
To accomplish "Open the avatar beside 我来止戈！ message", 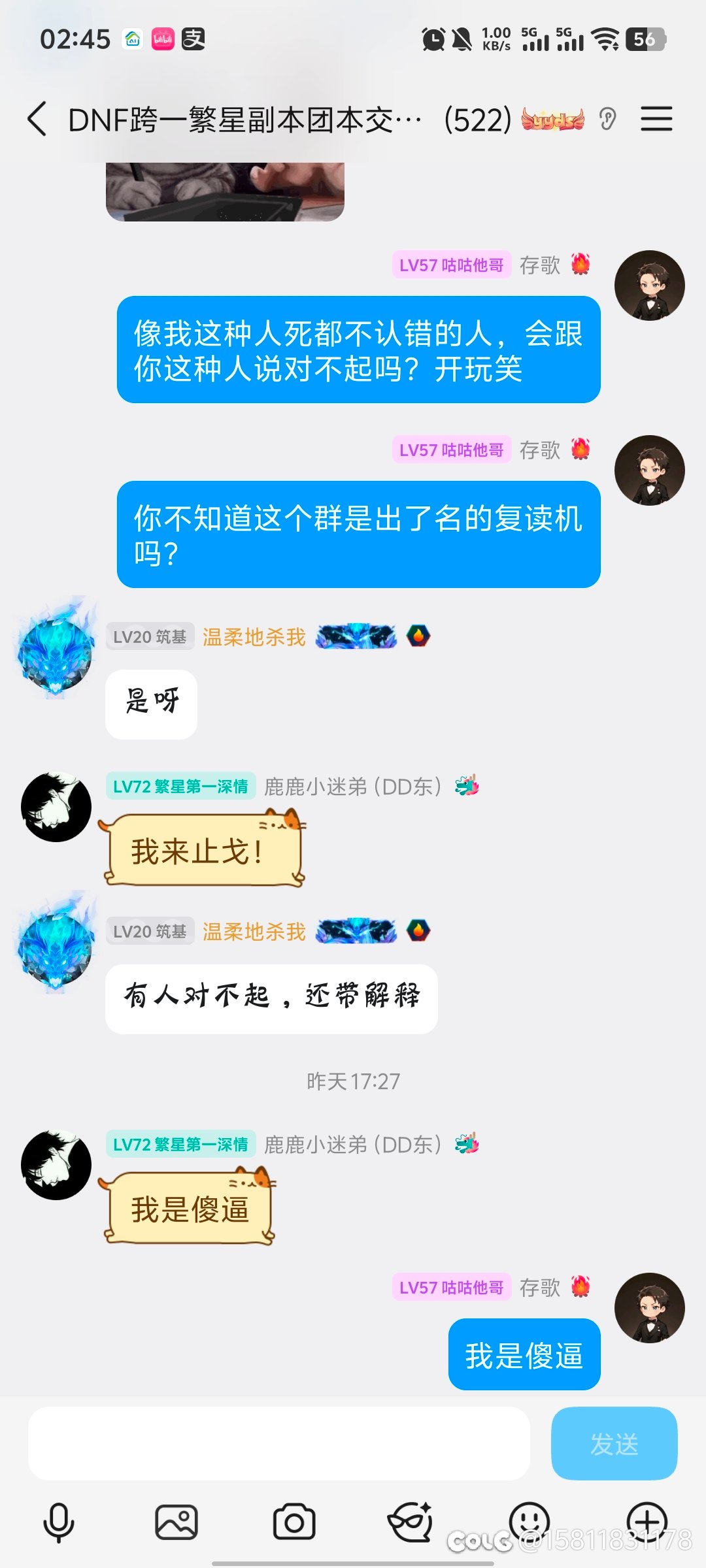I will click(x=56, y=808).
